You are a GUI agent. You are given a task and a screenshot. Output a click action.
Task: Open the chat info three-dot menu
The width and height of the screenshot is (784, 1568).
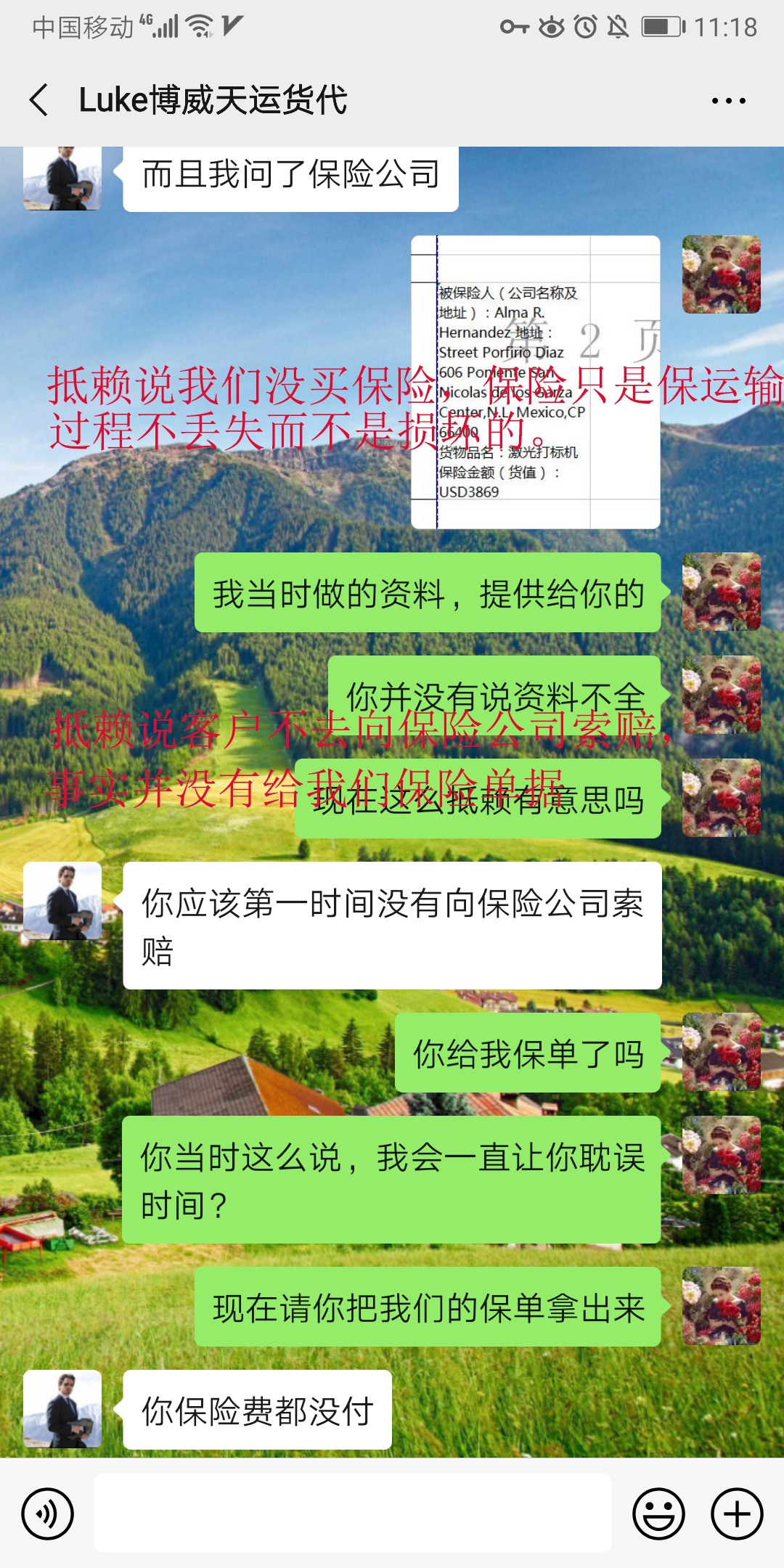pos(728,101)
